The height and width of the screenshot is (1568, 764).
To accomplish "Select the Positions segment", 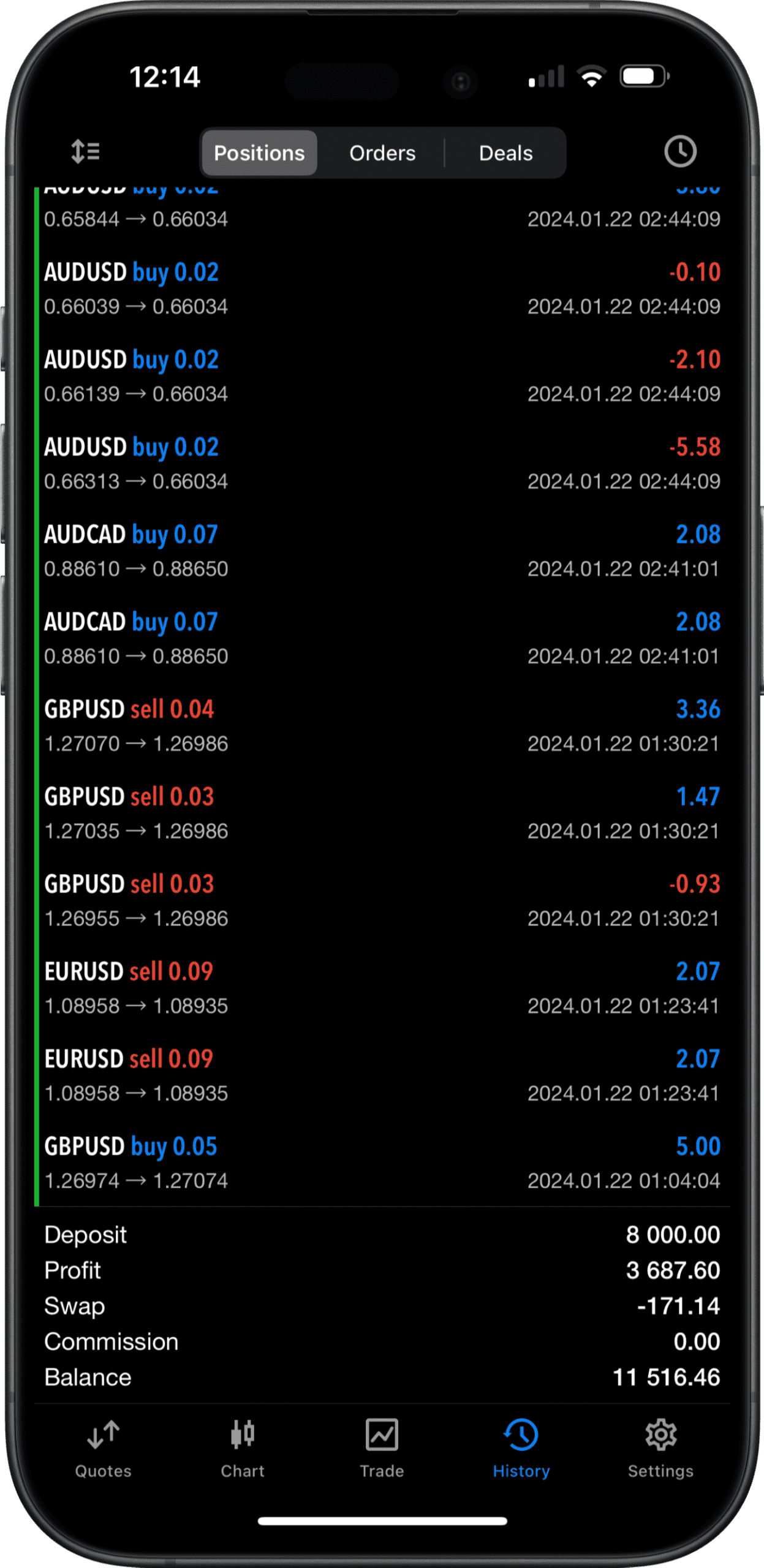I will [x=259, y=153].
